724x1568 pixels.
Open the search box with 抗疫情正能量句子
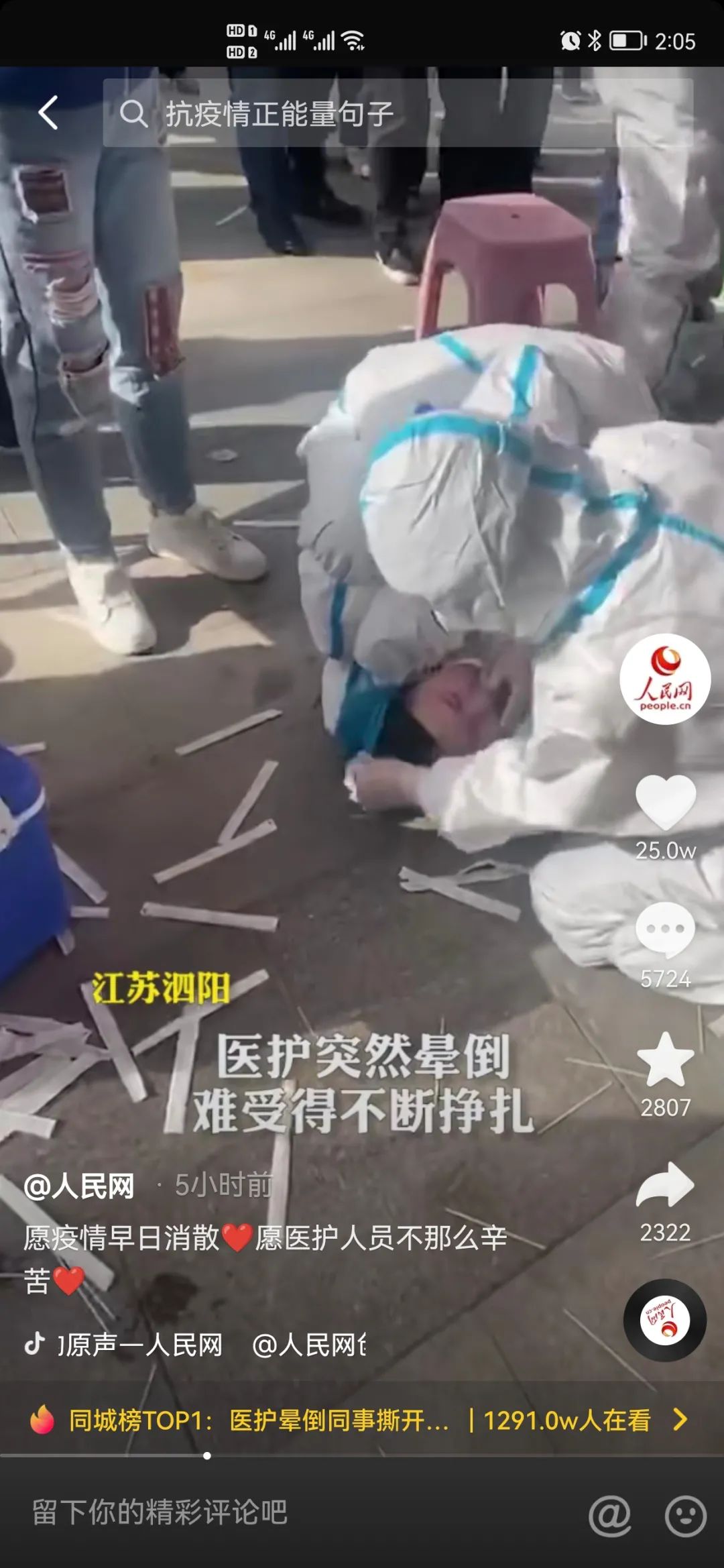click(397, 113)
